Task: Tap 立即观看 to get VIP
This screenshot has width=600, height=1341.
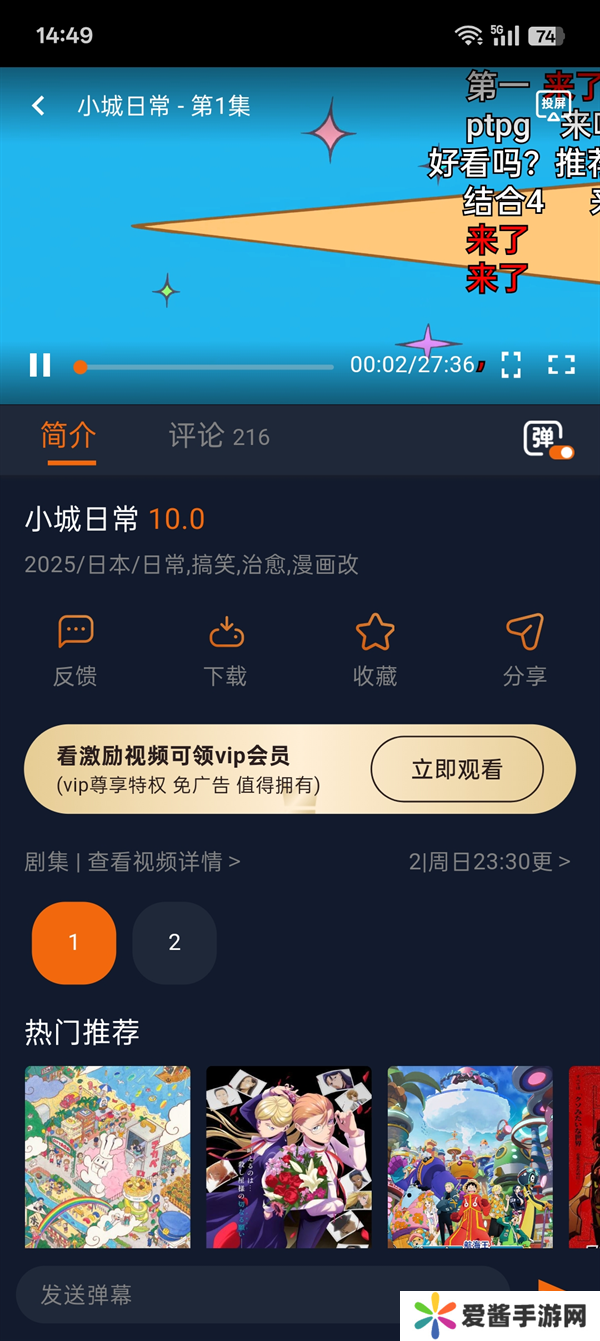Action: (x=457, y=770)
